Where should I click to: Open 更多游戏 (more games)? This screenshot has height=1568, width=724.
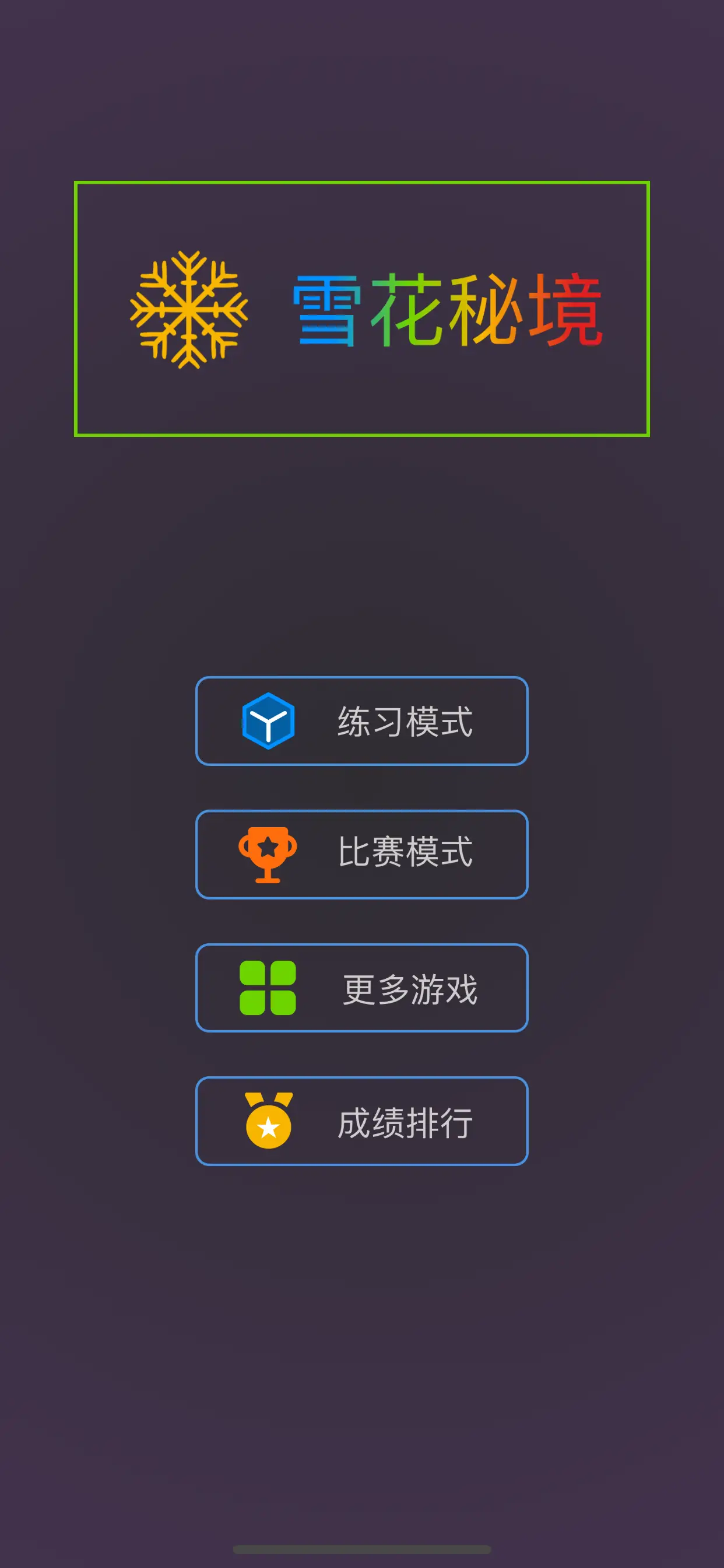(x=361, y=988)
